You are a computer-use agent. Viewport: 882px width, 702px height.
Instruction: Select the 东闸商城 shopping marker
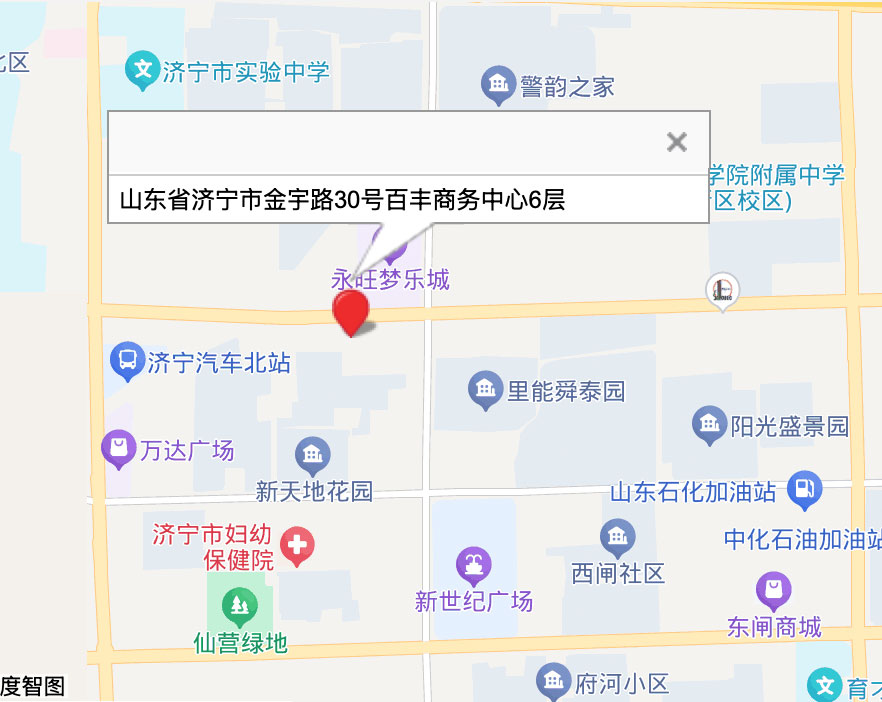(x=774, y=591)
